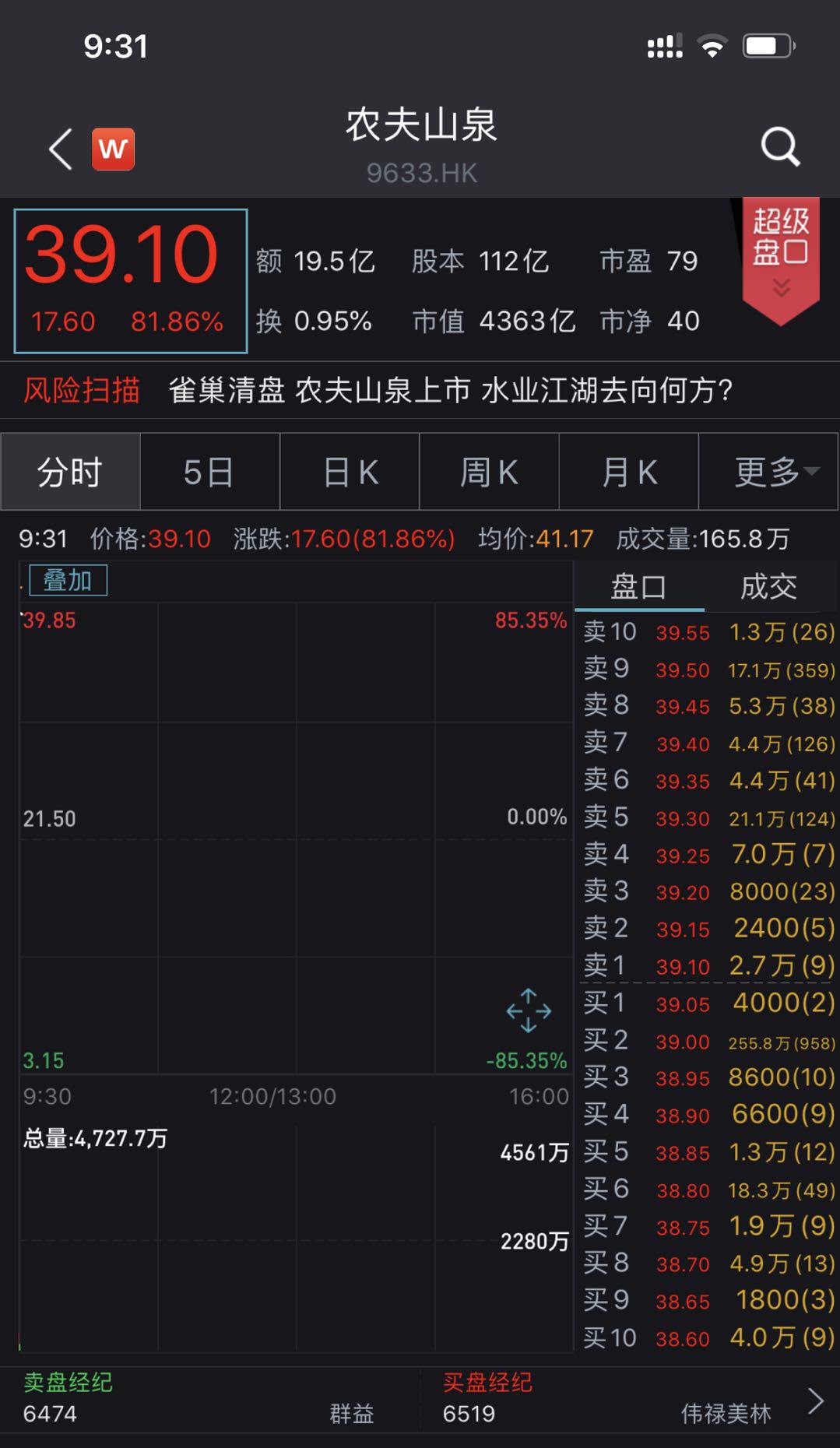Go back using the arrow icon

click(x=61, y=149)
